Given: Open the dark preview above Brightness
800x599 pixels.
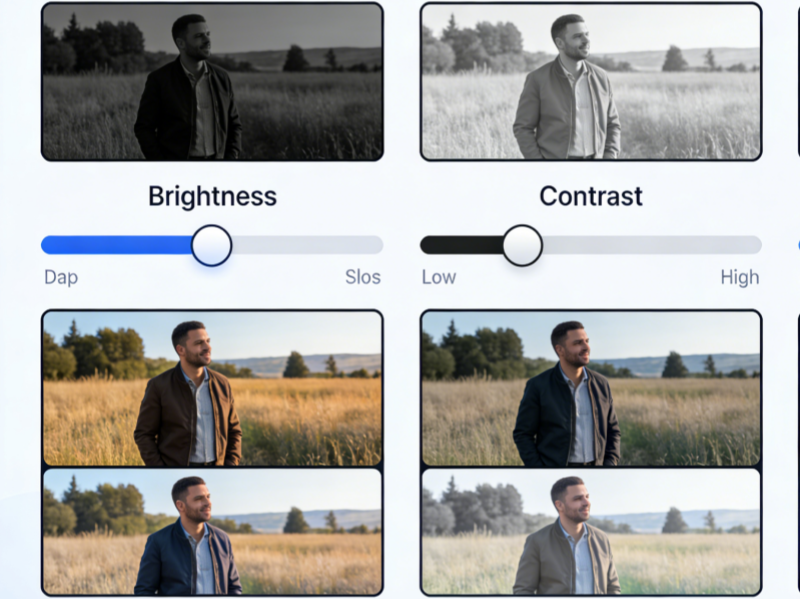Looking at the screenshot, I should point(212,82).
